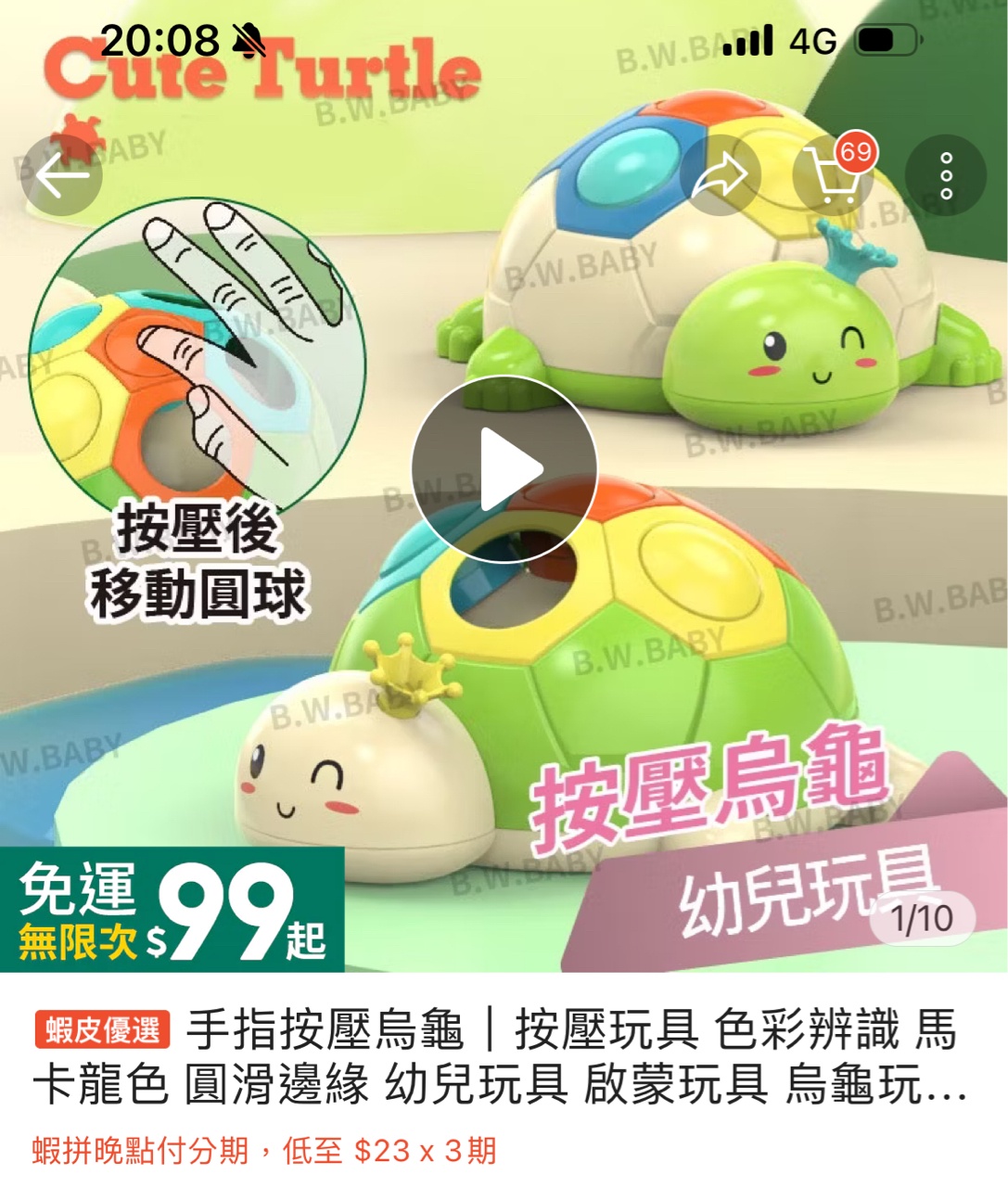The width and height of the screenshot is (1008, 1187).
Task: Open the three-dot overflow menu
Action: pos(945,175)
